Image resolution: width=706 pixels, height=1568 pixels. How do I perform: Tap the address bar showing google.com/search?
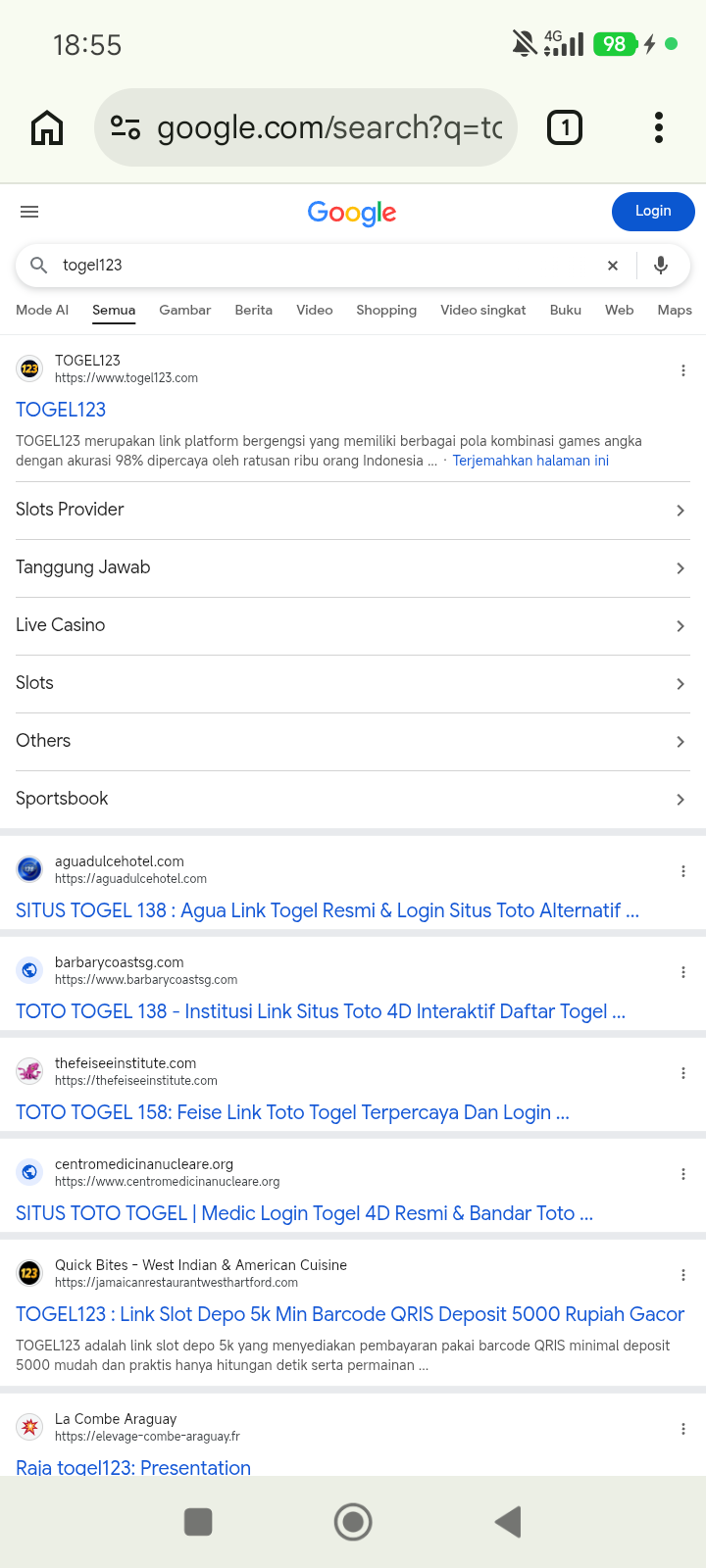coord(306,127)
